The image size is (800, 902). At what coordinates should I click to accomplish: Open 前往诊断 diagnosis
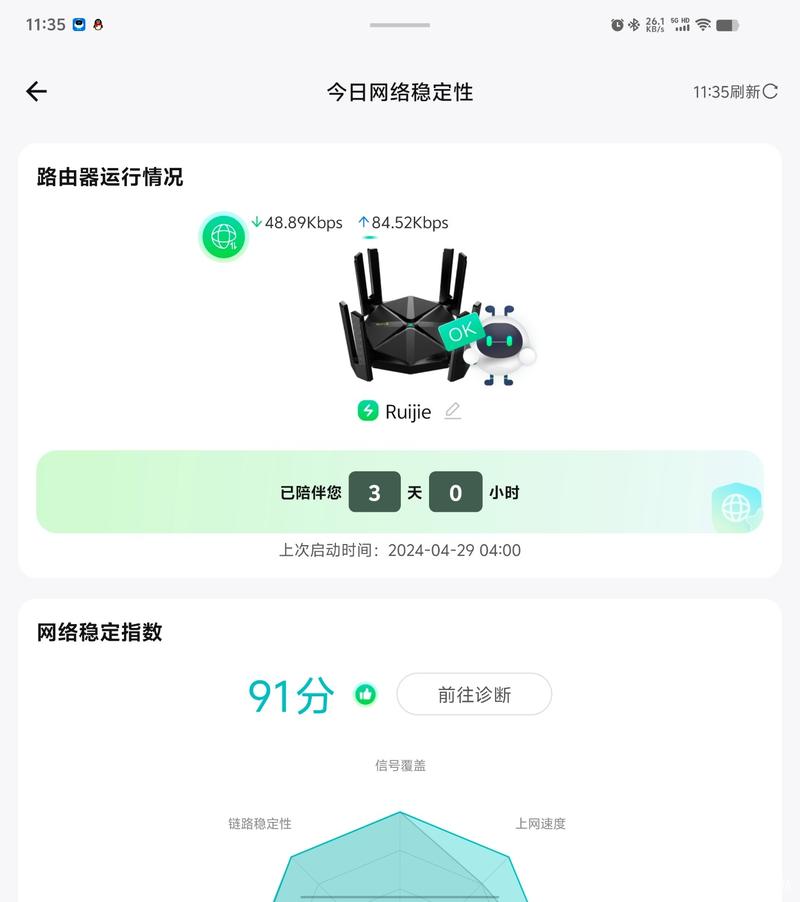point(474,695)
